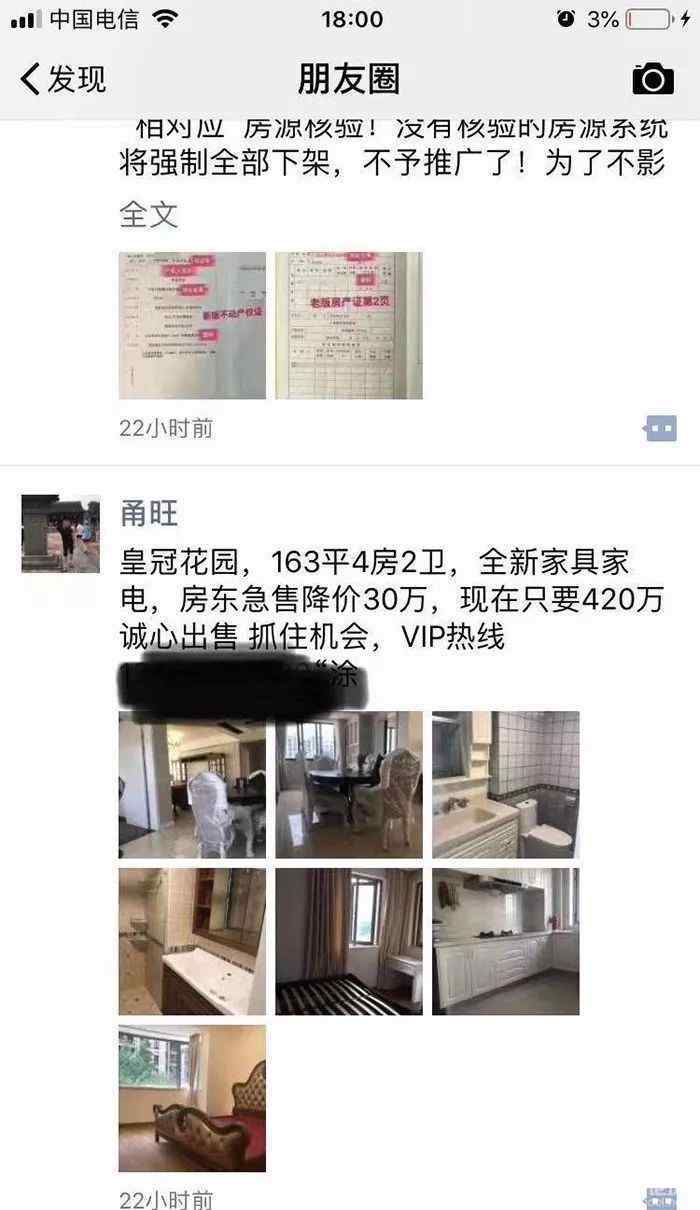Image resolution: width=700 pixels, height=1210 pixels.
Task: Expand the post with 全文
Action: (148, 214)
